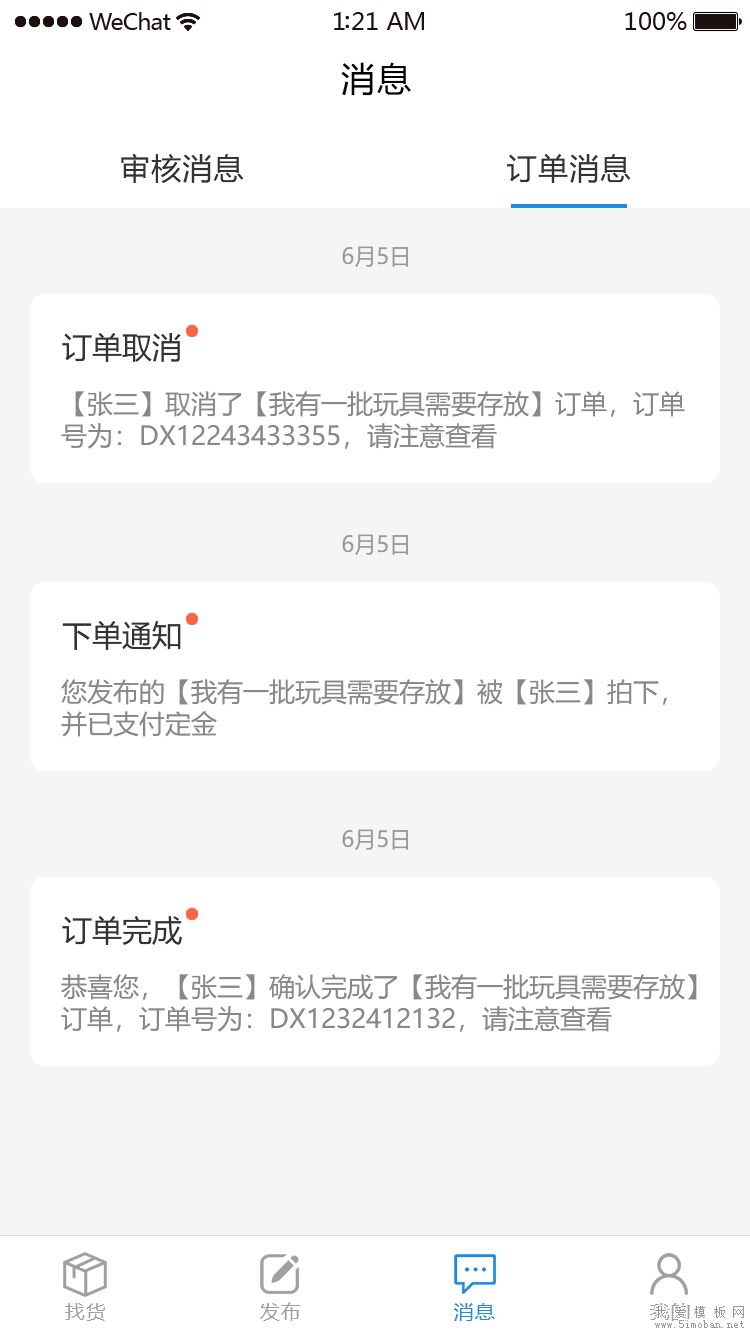Tap the 消息 chat bubble icon

[474, 1270]
